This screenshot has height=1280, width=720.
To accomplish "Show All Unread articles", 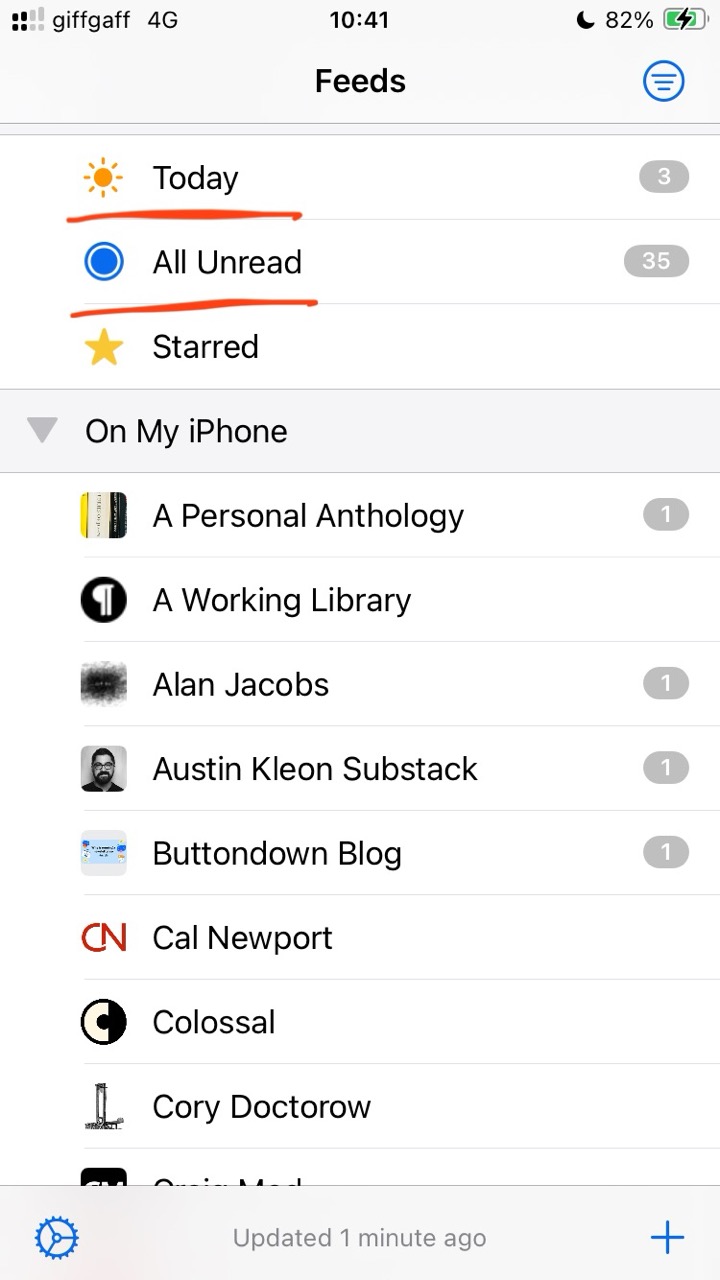I will tap(227, 262).
